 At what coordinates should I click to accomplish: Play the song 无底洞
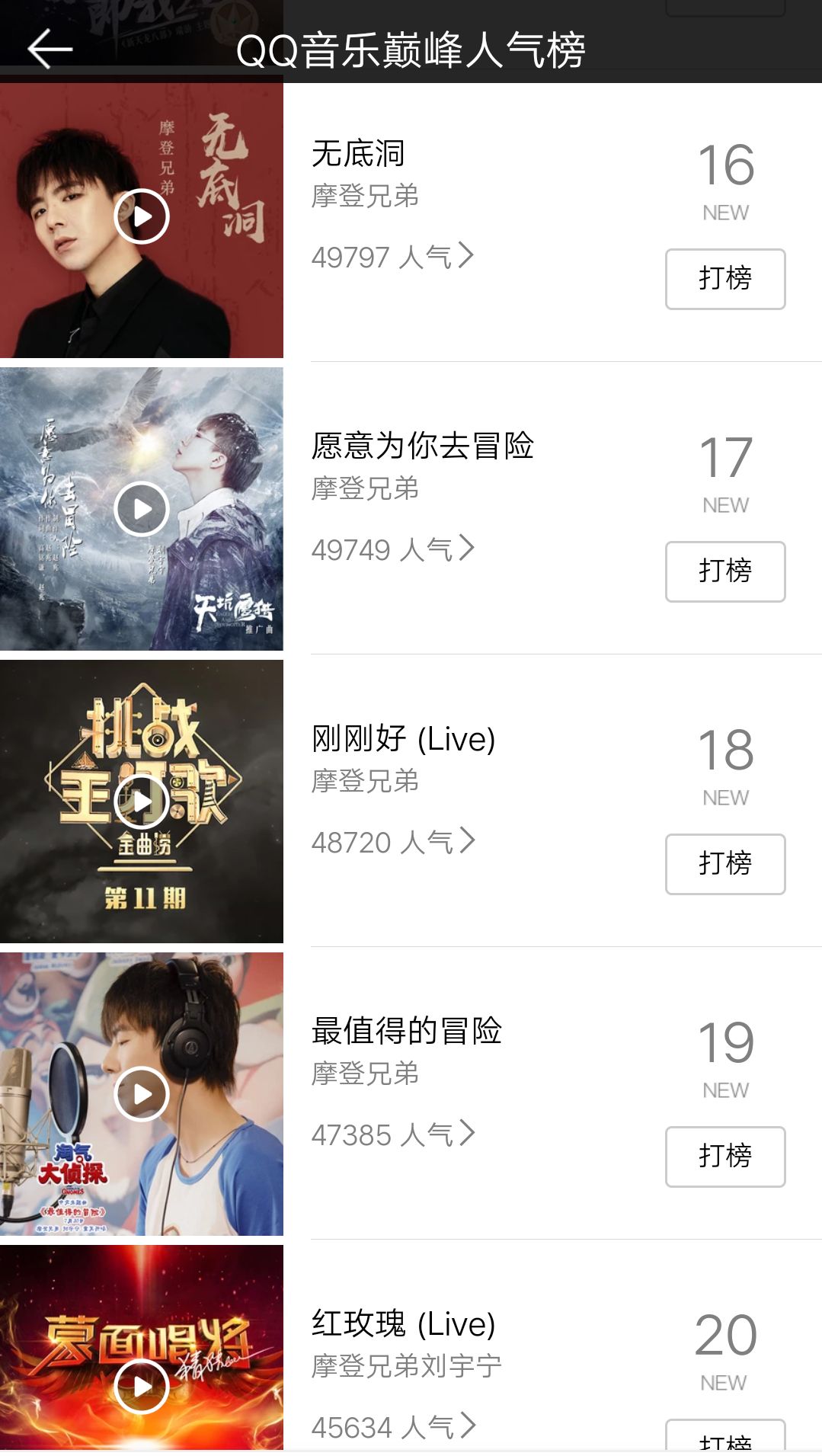(142, 217)
